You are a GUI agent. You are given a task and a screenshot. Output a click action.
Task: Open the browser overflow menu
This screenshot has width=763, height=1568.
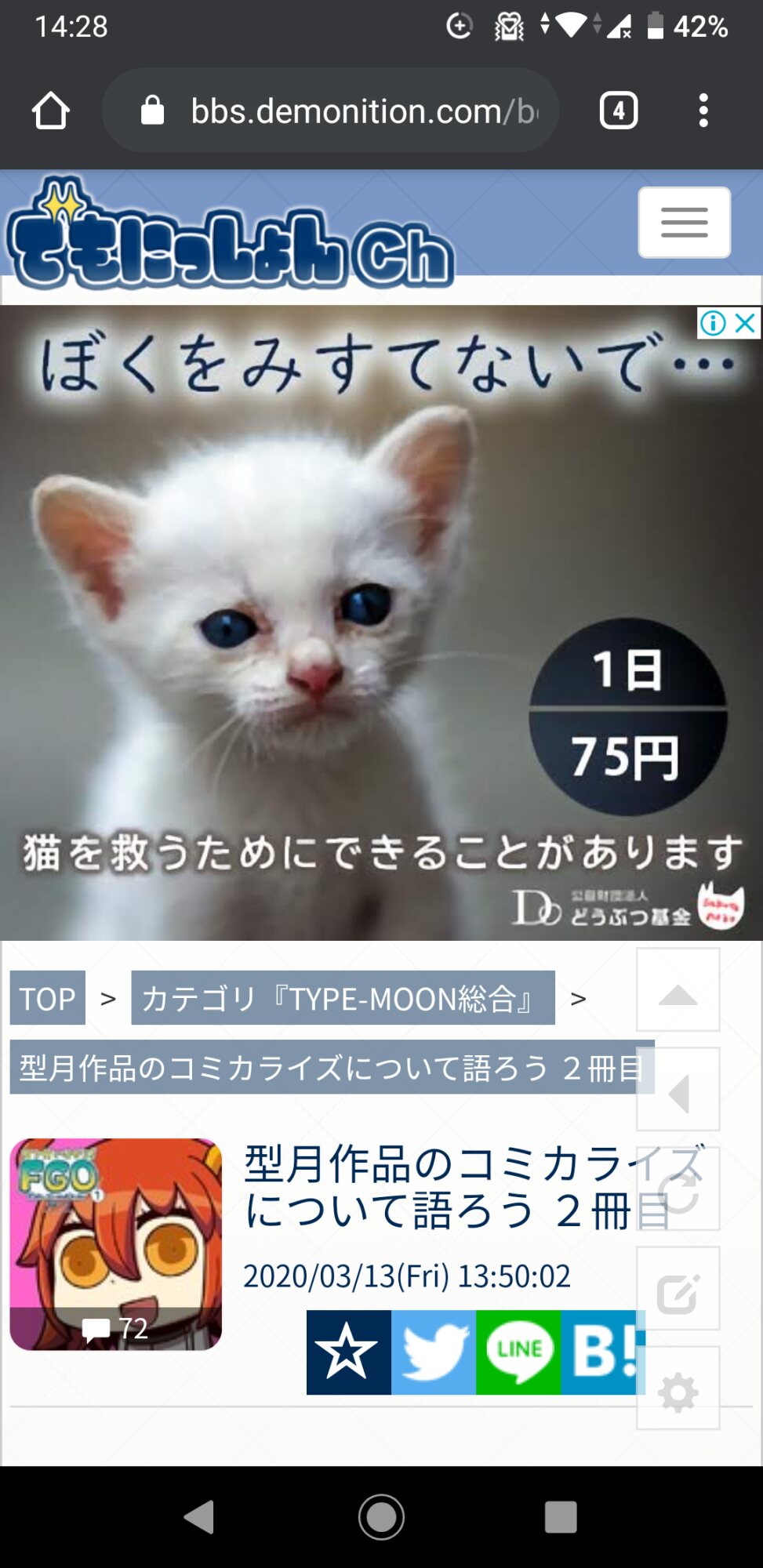pyautogui.click(x=703, y=111)
